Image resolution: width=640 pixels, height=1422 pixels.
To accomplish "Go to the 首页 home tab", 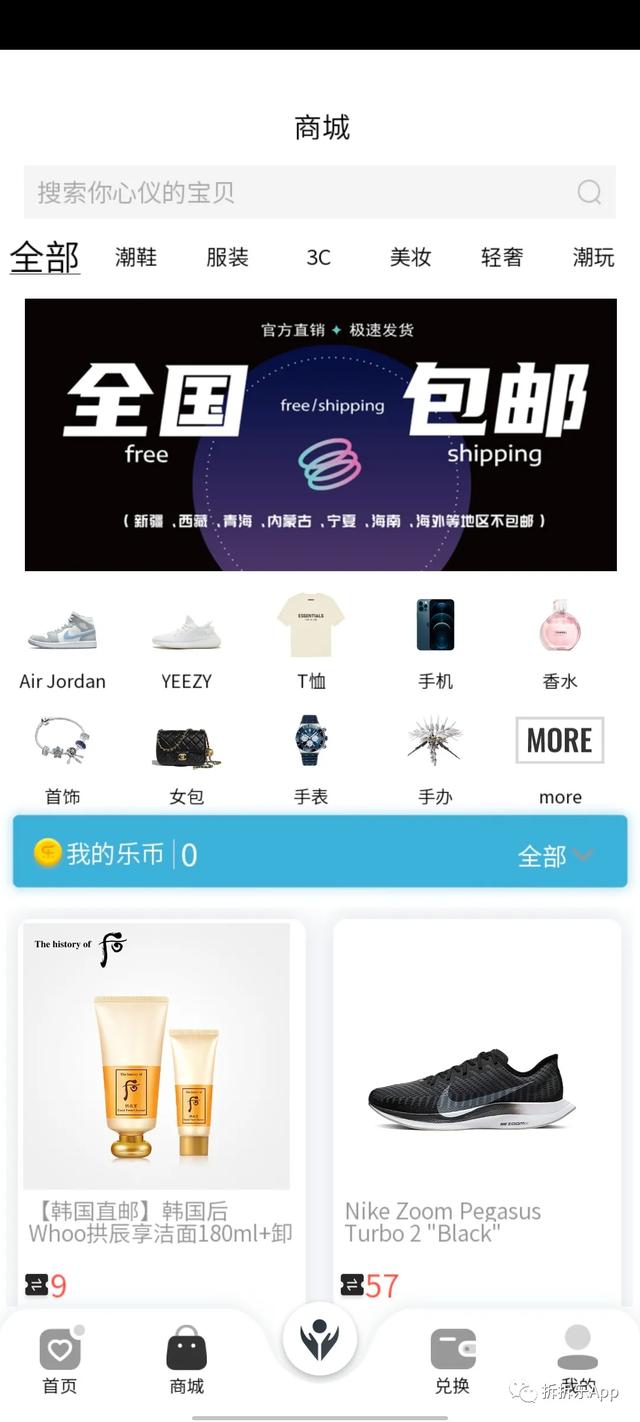I will tap(60, 1362).
